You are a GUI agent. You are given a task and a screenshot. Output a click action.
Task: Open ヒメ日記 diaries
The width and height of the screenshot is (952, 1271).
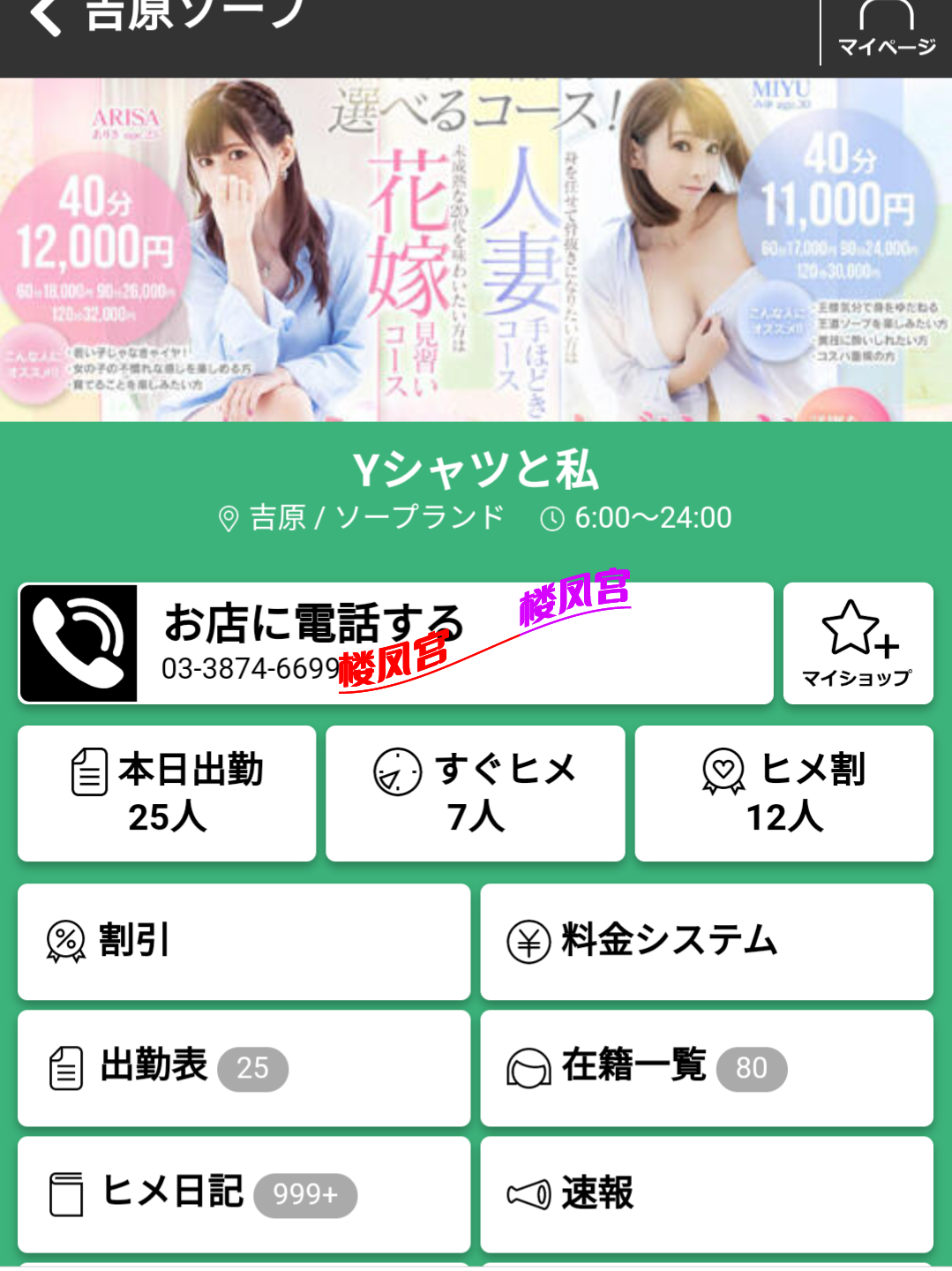pyautogui.click(x=244, y=1194)
